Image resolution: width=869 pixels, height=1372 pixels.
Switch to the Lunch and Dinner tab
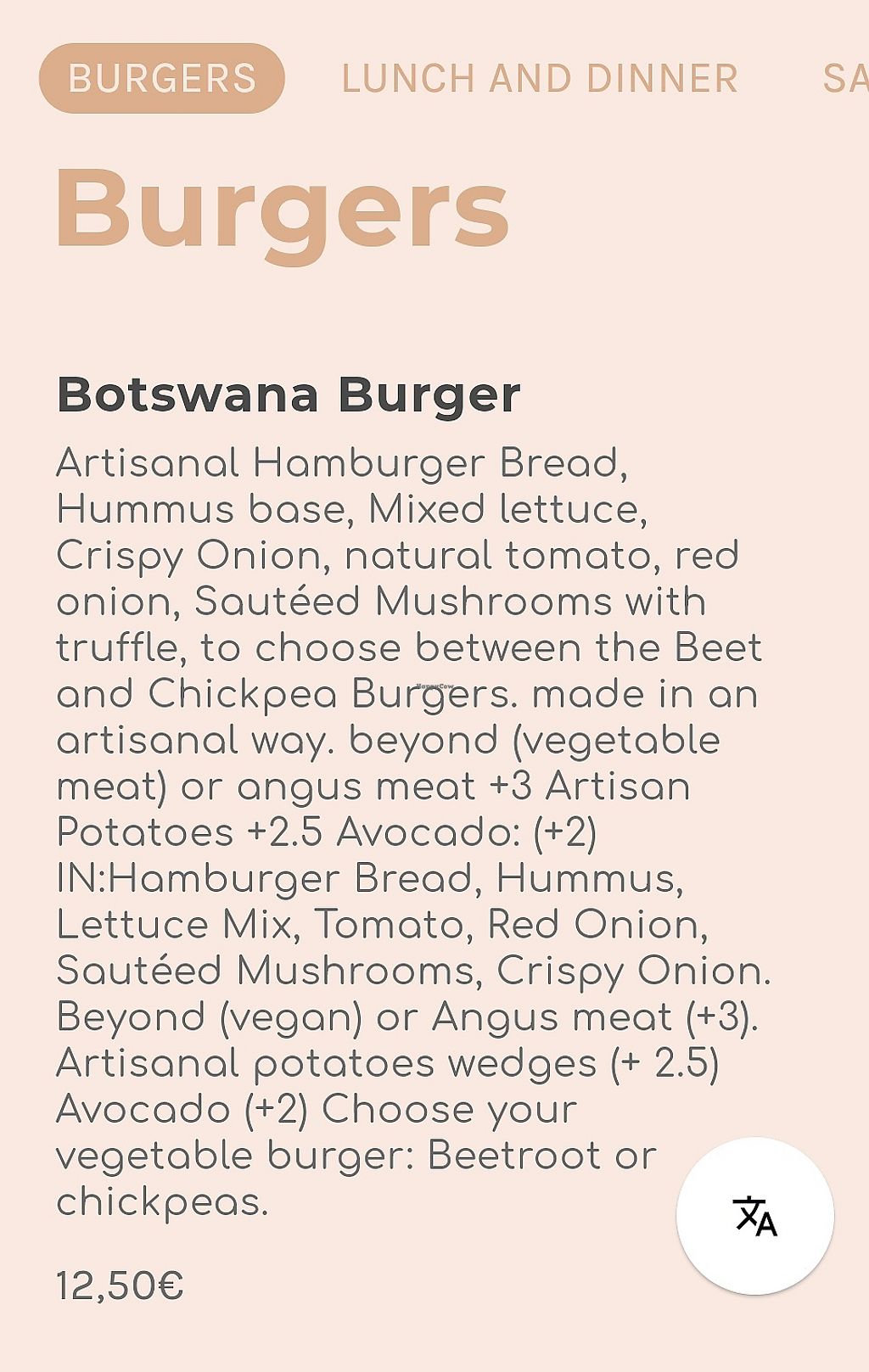coord(540,79)
